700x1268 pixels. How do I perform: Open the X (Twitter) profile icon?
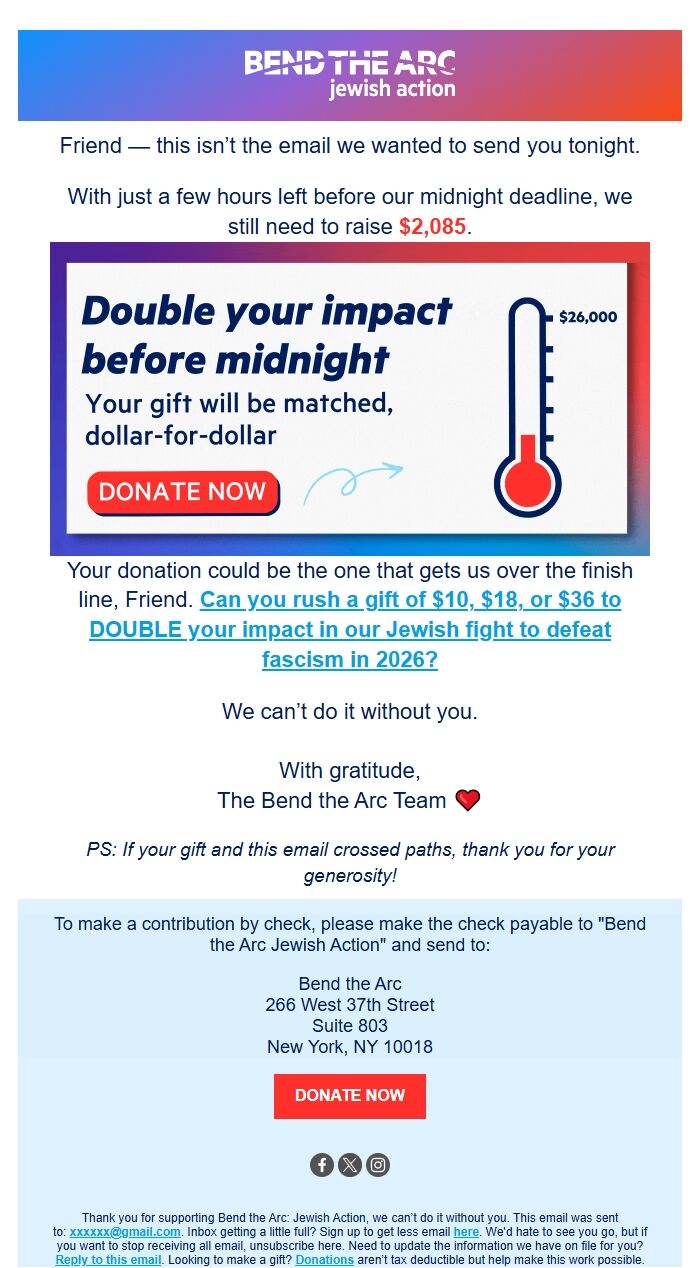tap(350, 1165)
